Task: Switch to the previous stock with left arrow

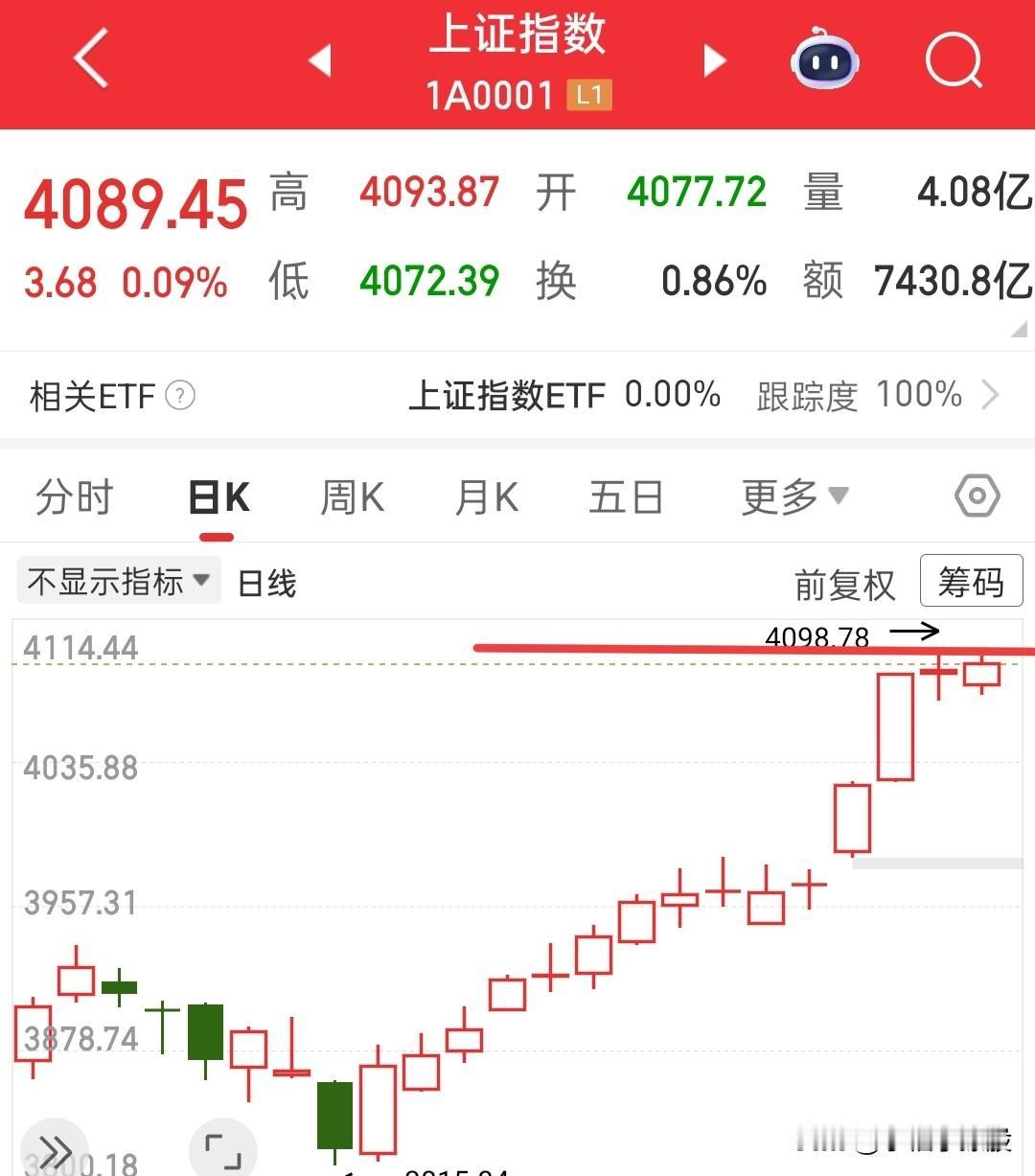Action: pos(321,59)
